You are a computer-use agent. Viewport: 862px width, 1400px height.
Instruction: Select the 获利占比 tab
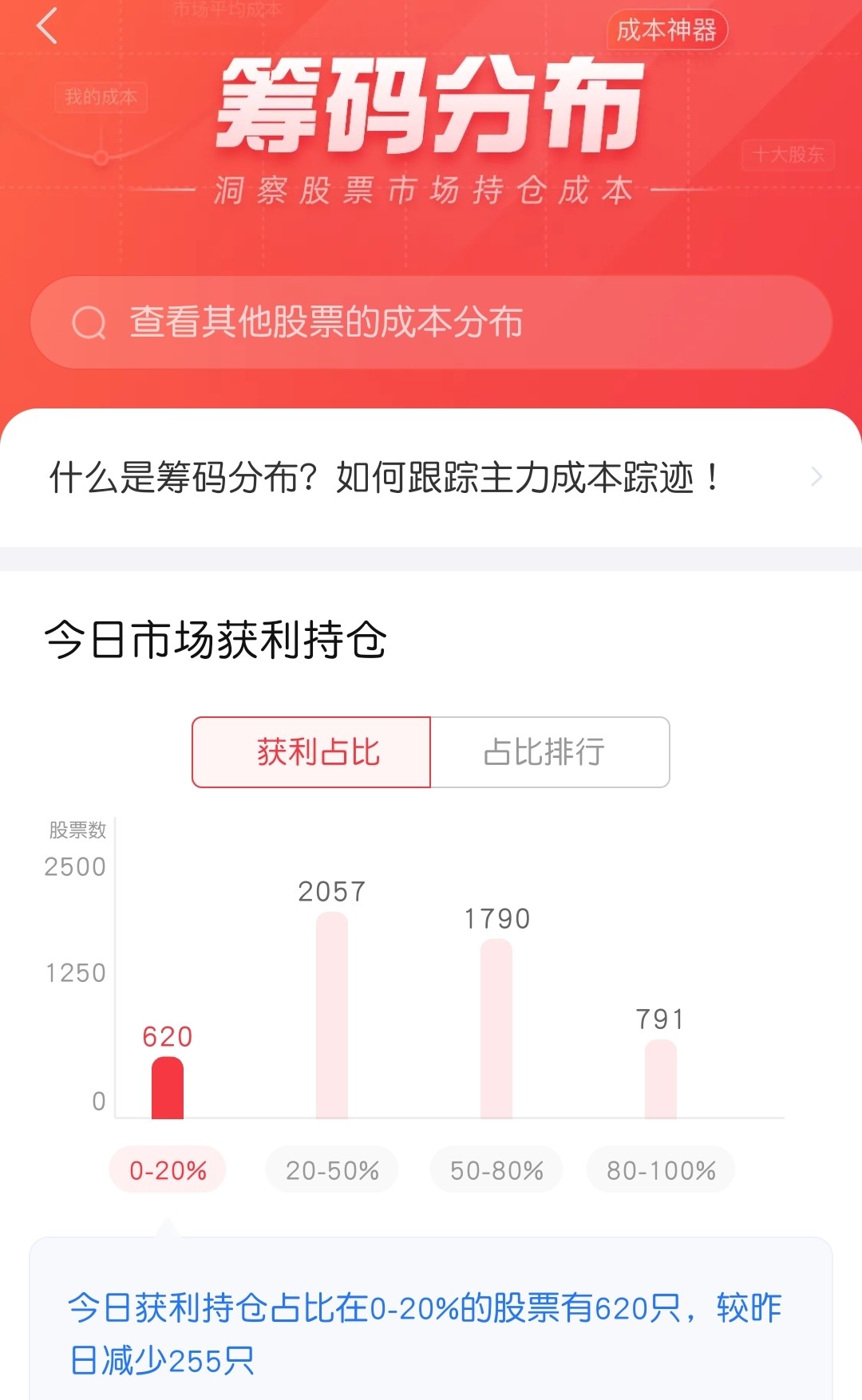311,751
